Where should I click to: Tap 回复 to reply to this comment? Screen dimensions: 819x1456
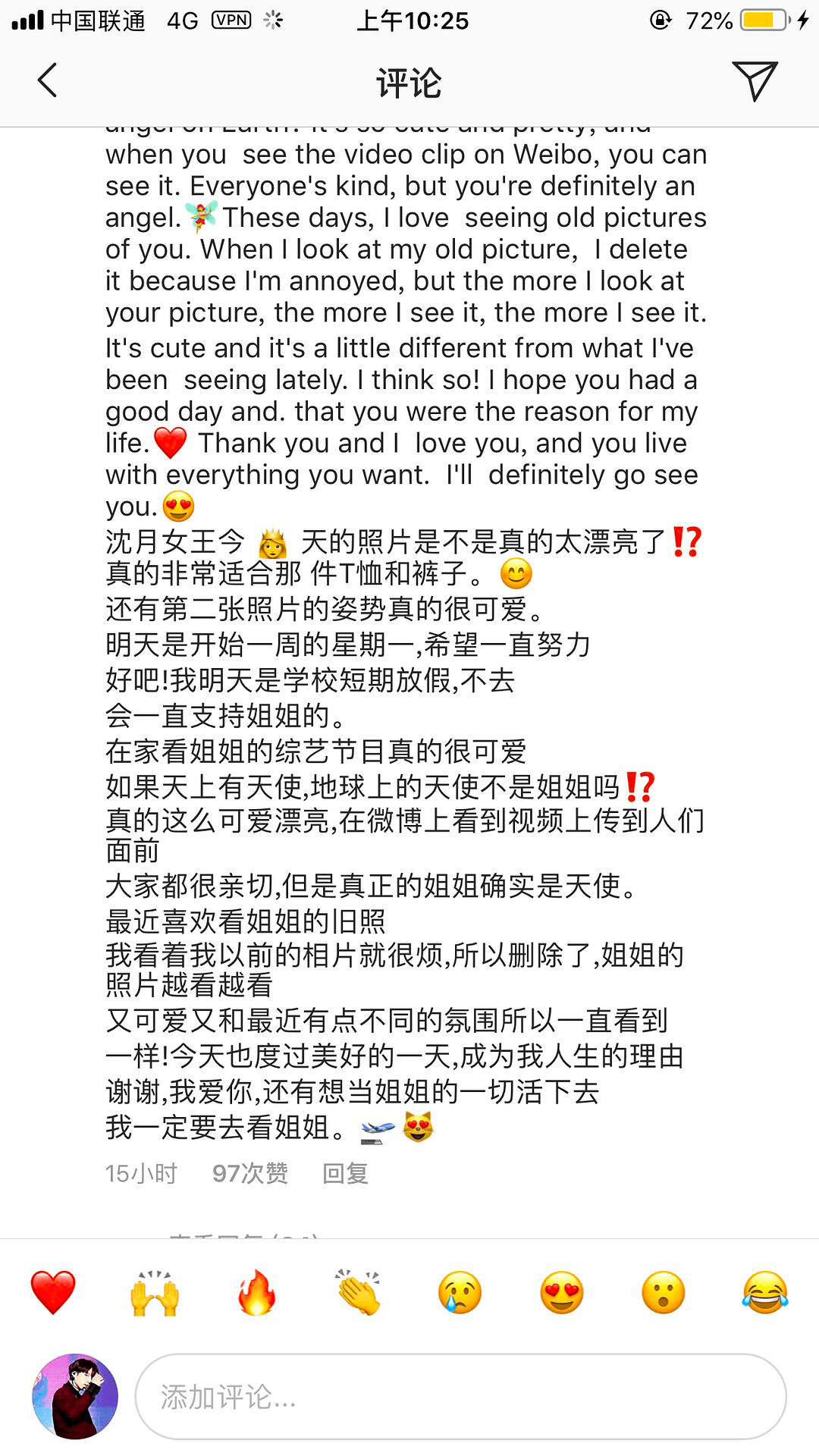coord(345,1173)
